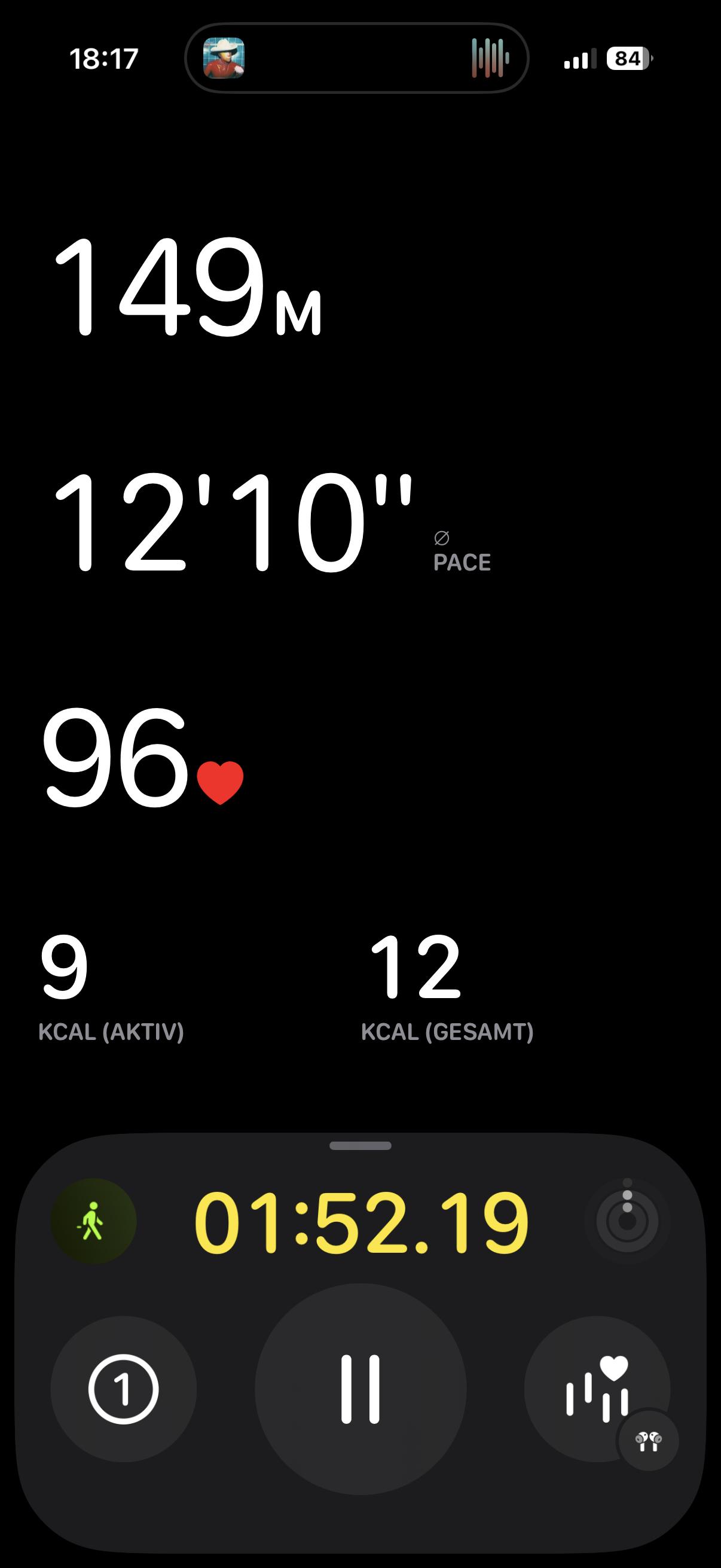Image resolution: width=721 pixels, height=1568 pixels.
Task: Tap the green walking workout type icon
Action: click(x=93, y=1221)
